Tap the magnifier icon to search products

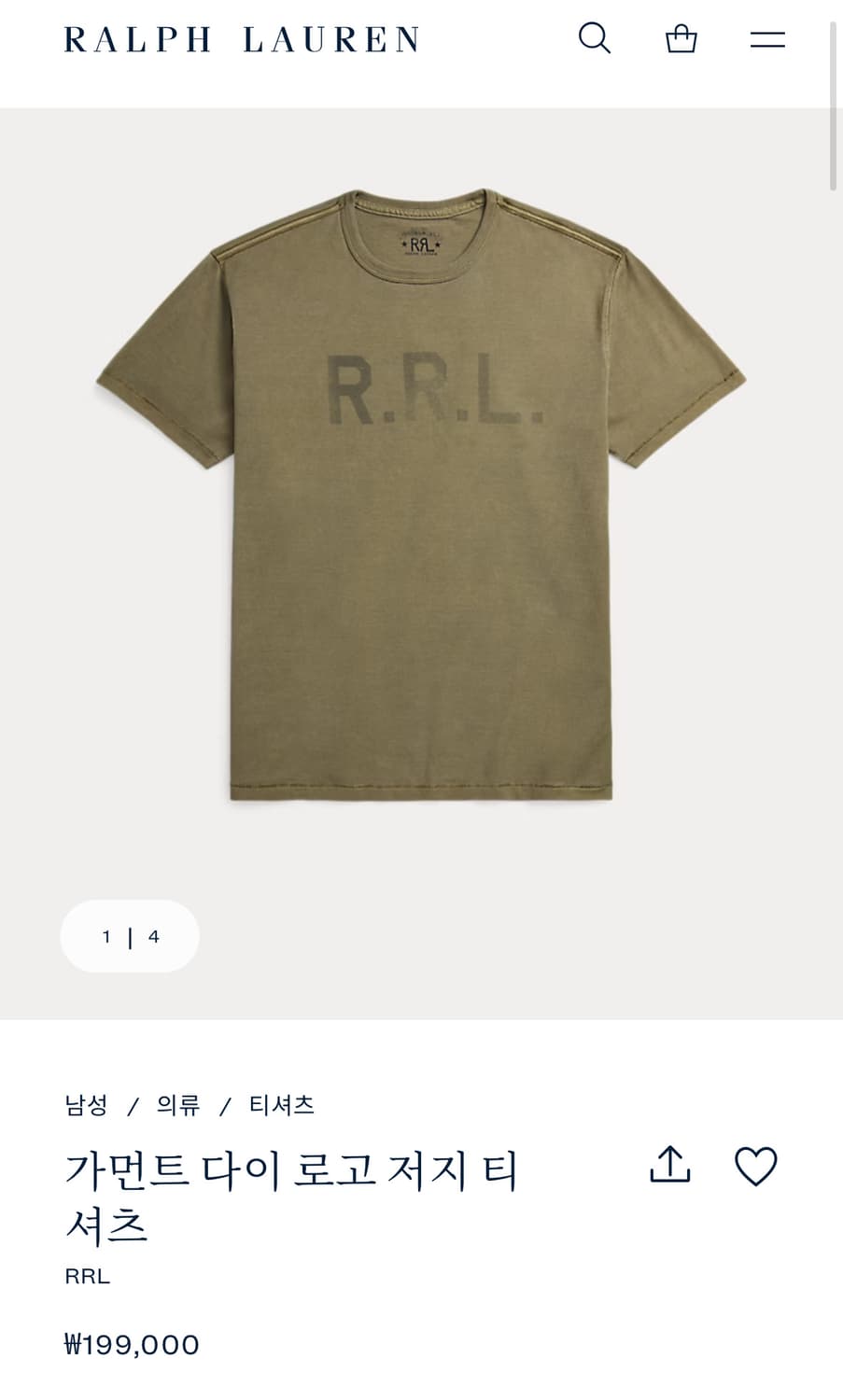594,38
